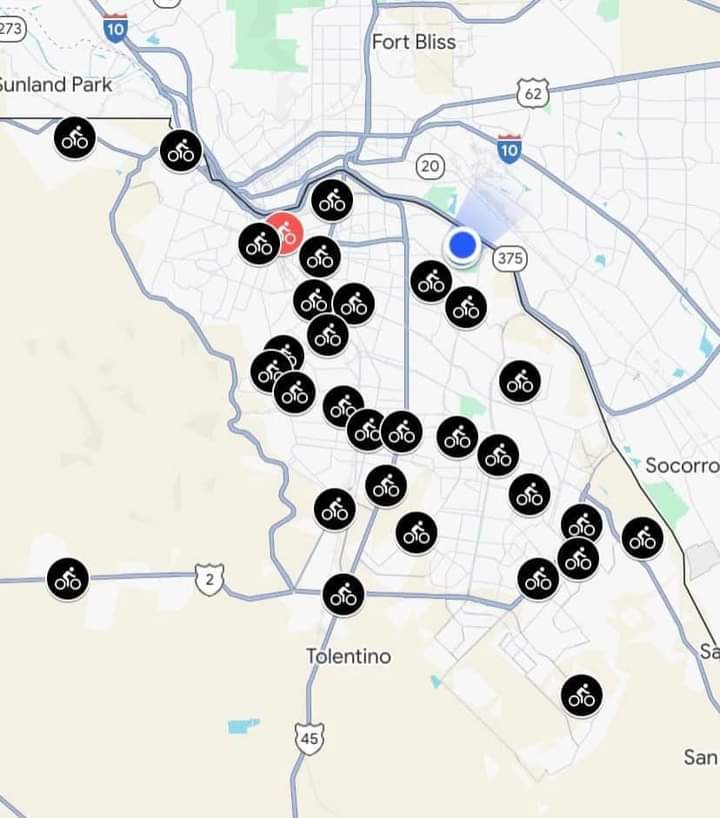The height and width of the screenshot is (818, 720).
Task: Open the southernmost bike marker on the map
Action: pos(581,695)
